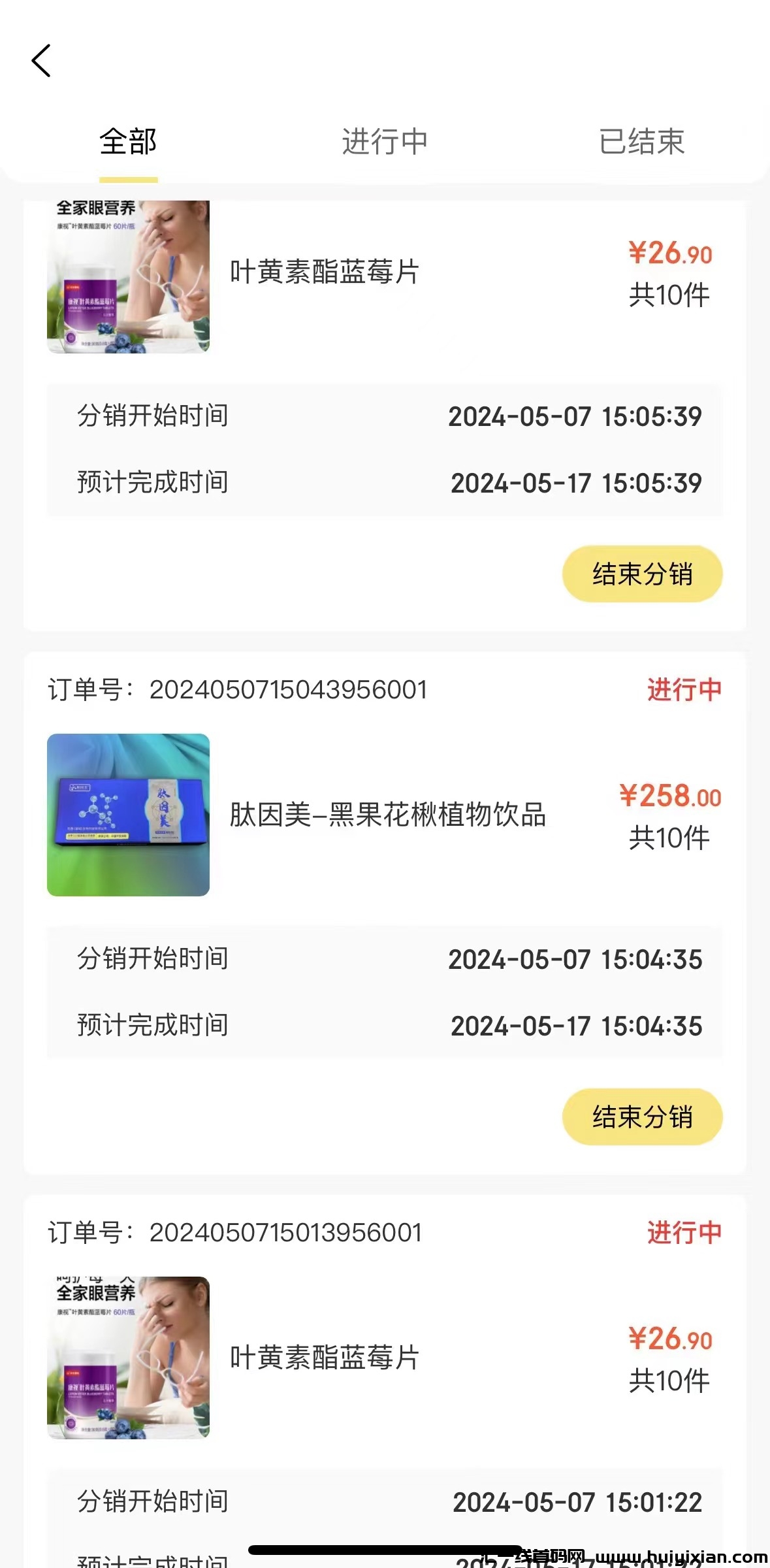Tap the first 结束分销 button
770x1568 pixels.
click(641, 573)
